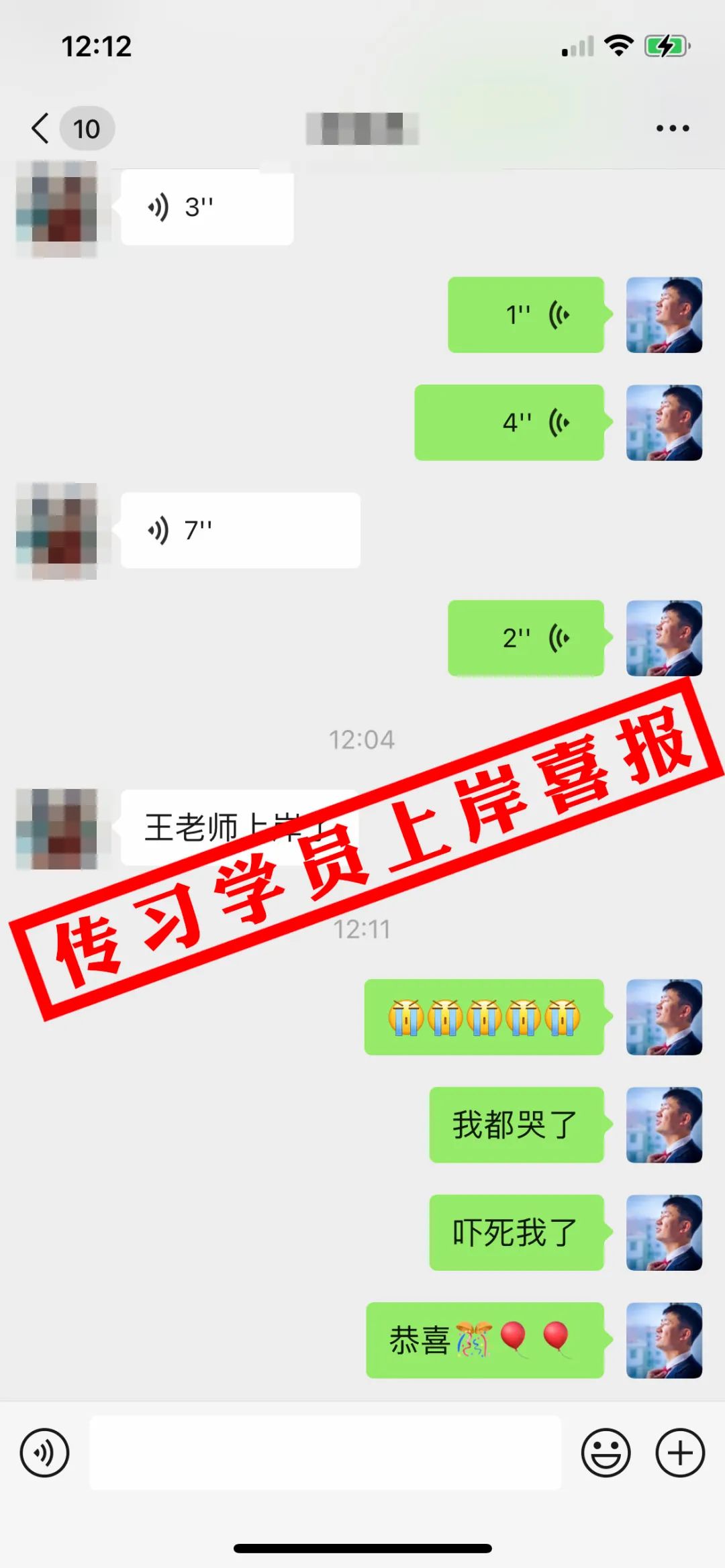
Task: Play the received 7-second voice message
Action: (240, 531)
